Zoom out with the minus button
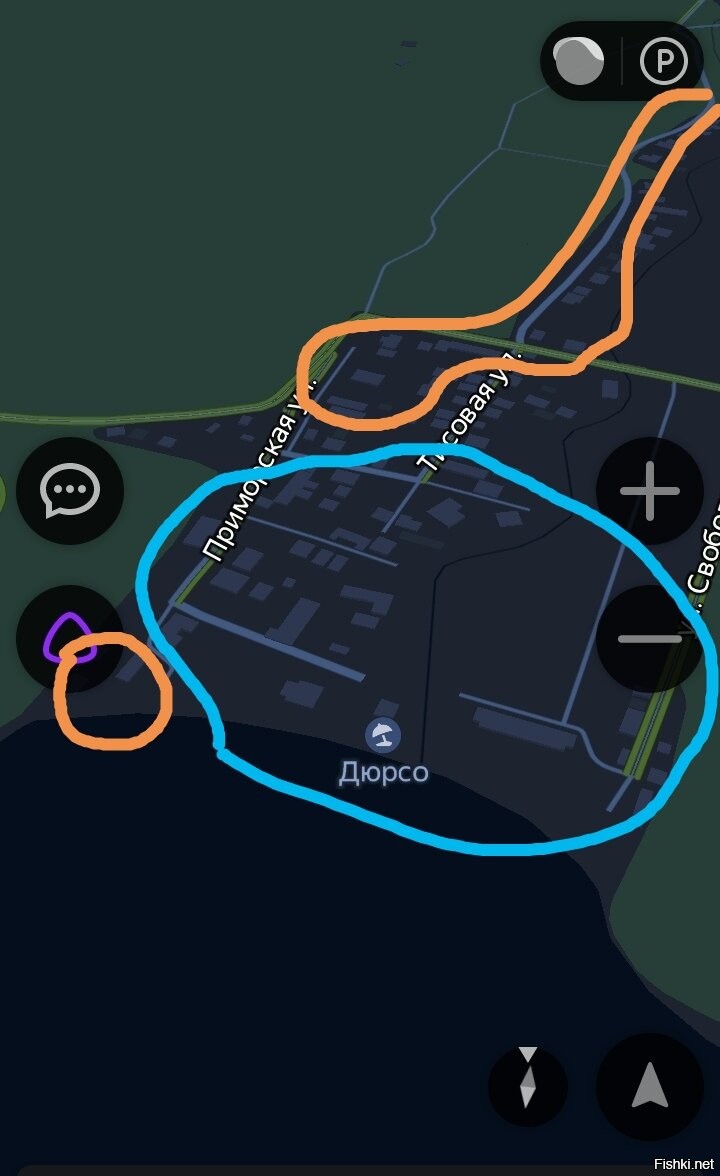Screen dimensions: 720x1176 click(x=649, y=638)
